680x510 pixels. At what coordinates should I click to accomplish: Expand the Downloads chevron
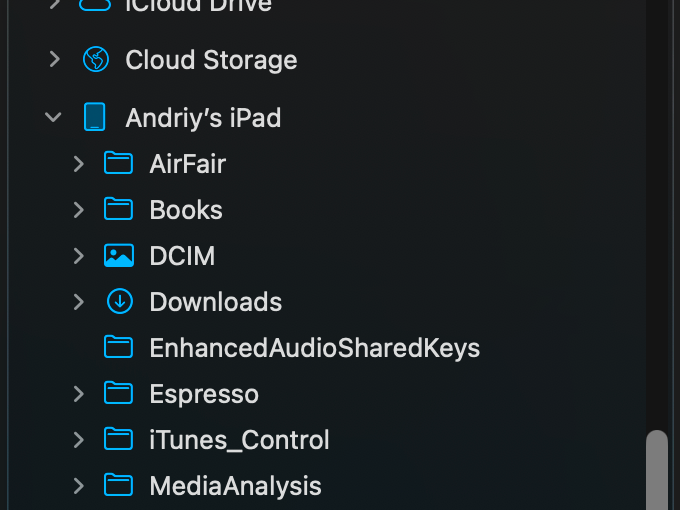click(x=78, y=302)
